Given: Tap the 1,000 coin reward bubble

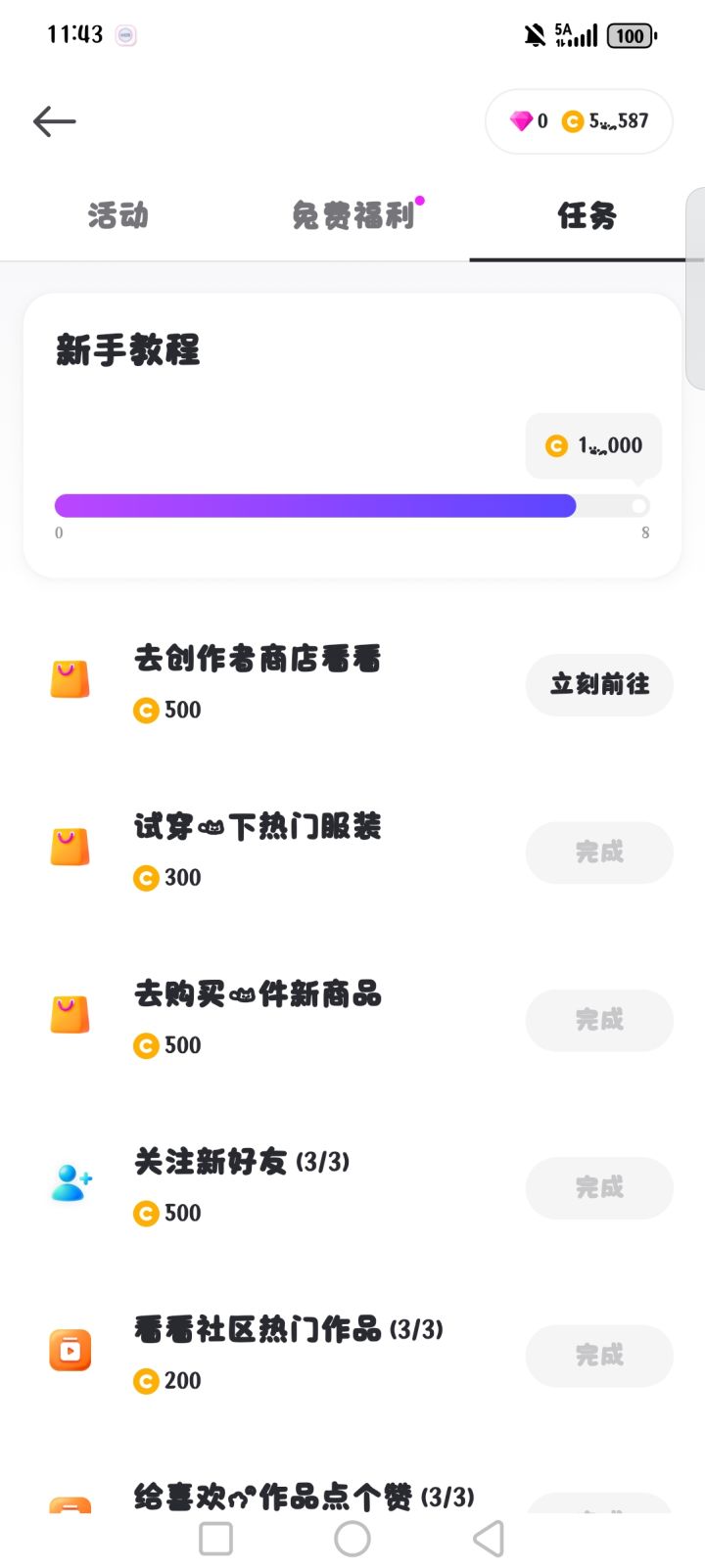Looking at the screenshot, I should (x=594, y=446).
